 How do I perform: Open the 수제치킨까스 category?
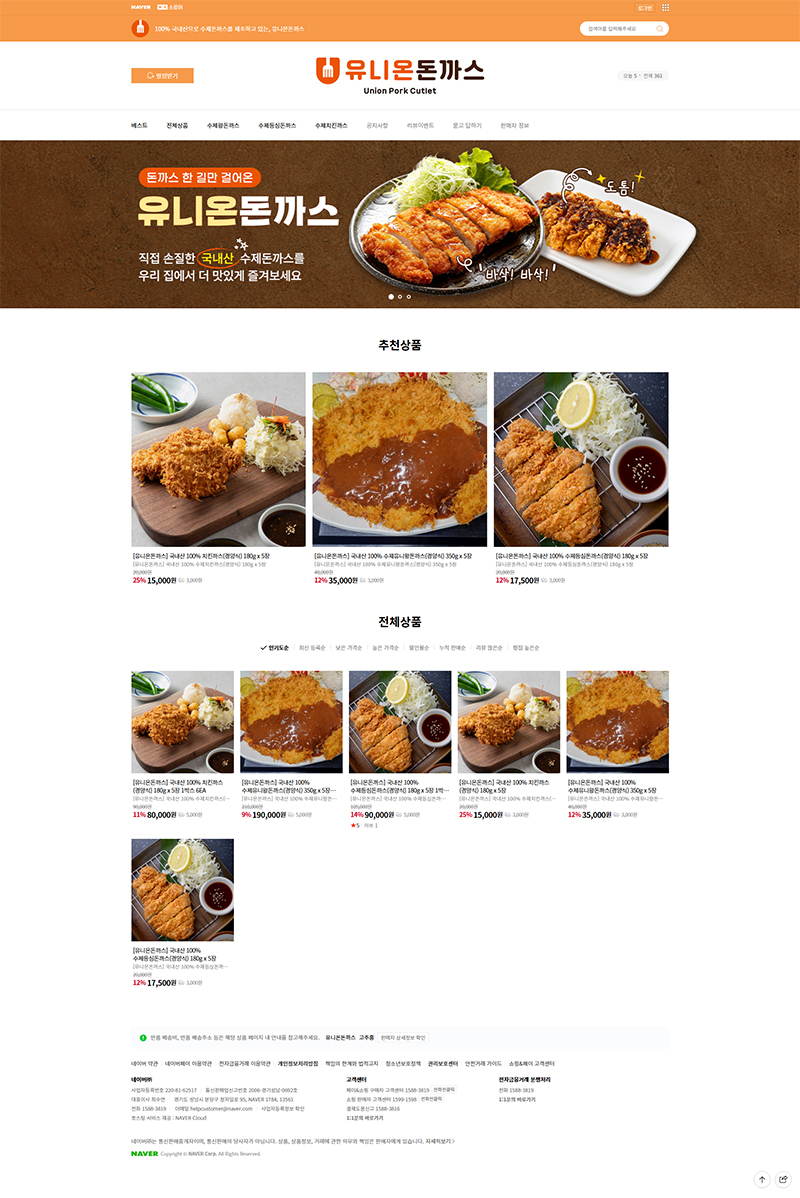point(331,125)
